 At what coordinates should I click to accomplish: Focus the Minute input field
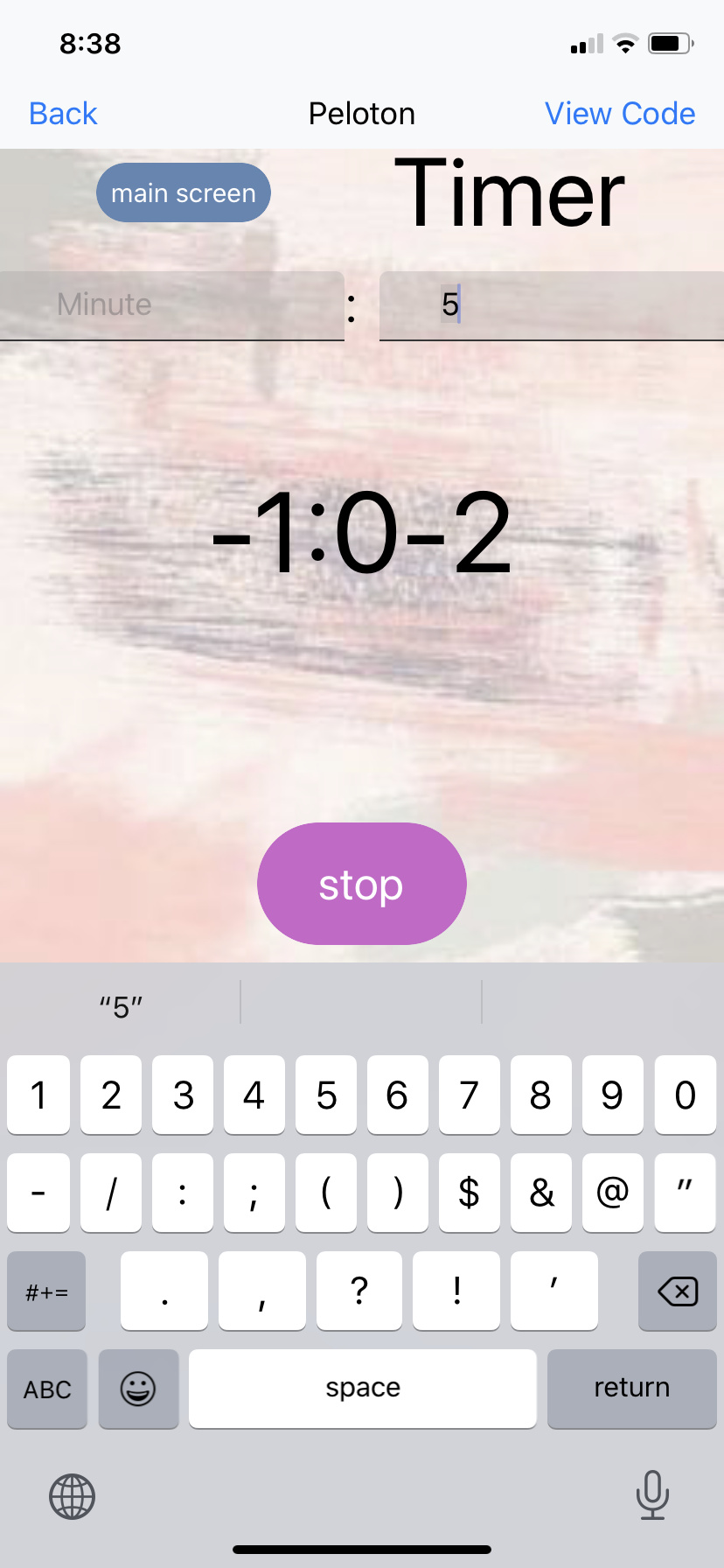click(x=171, y=304)
